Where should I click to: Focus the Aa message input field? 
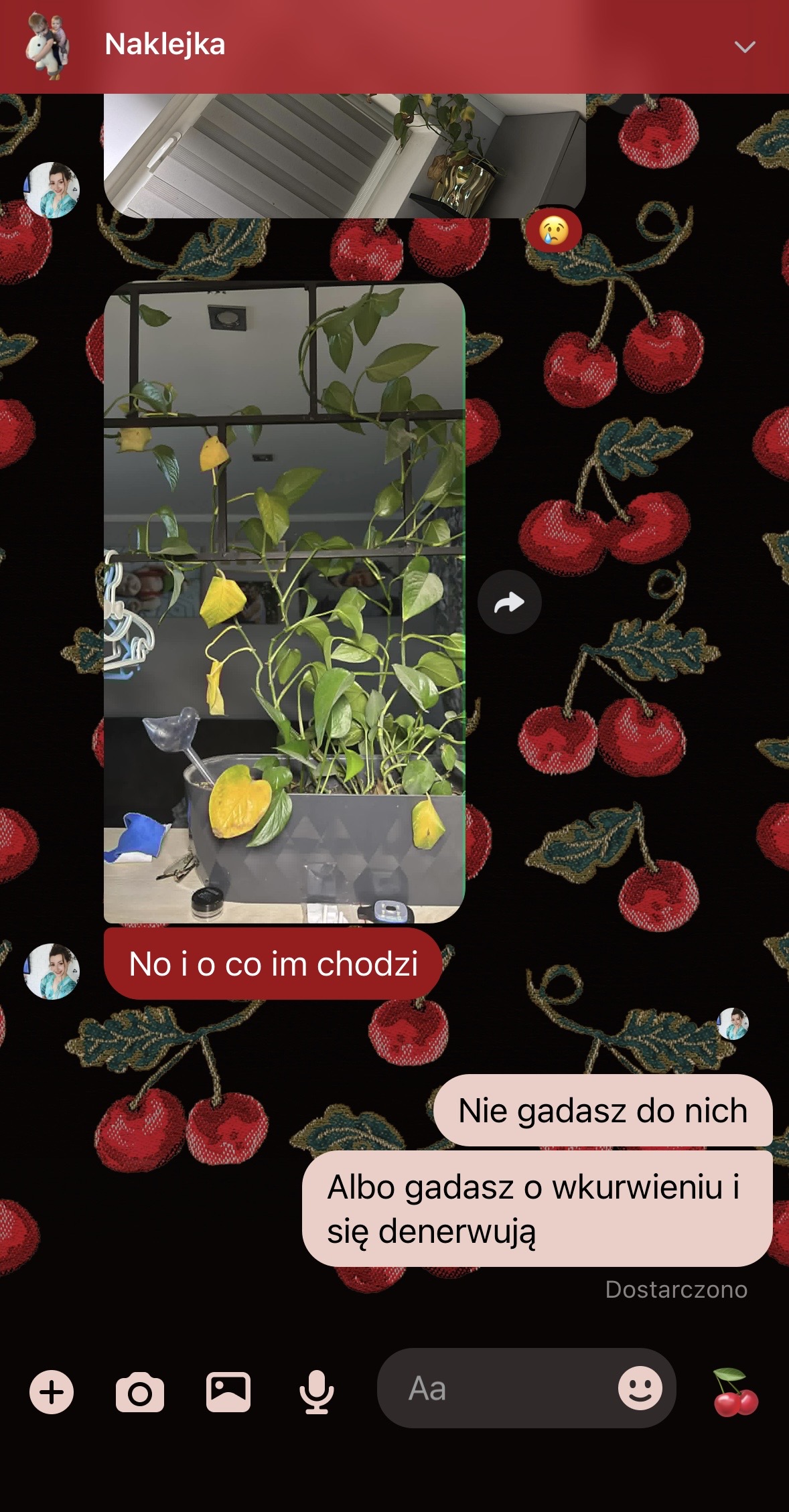coord(496,1389)
